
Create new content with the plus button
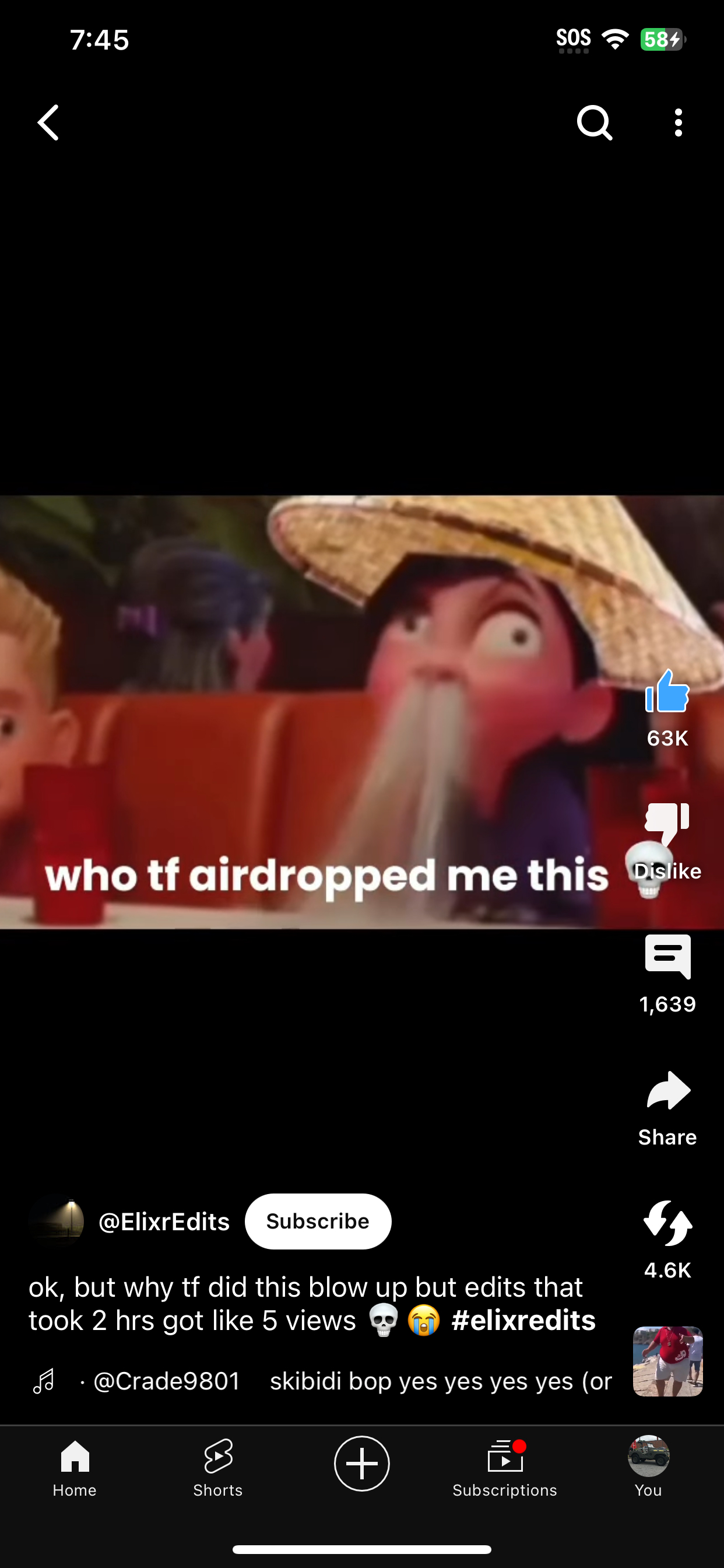tap(362, 1464)
